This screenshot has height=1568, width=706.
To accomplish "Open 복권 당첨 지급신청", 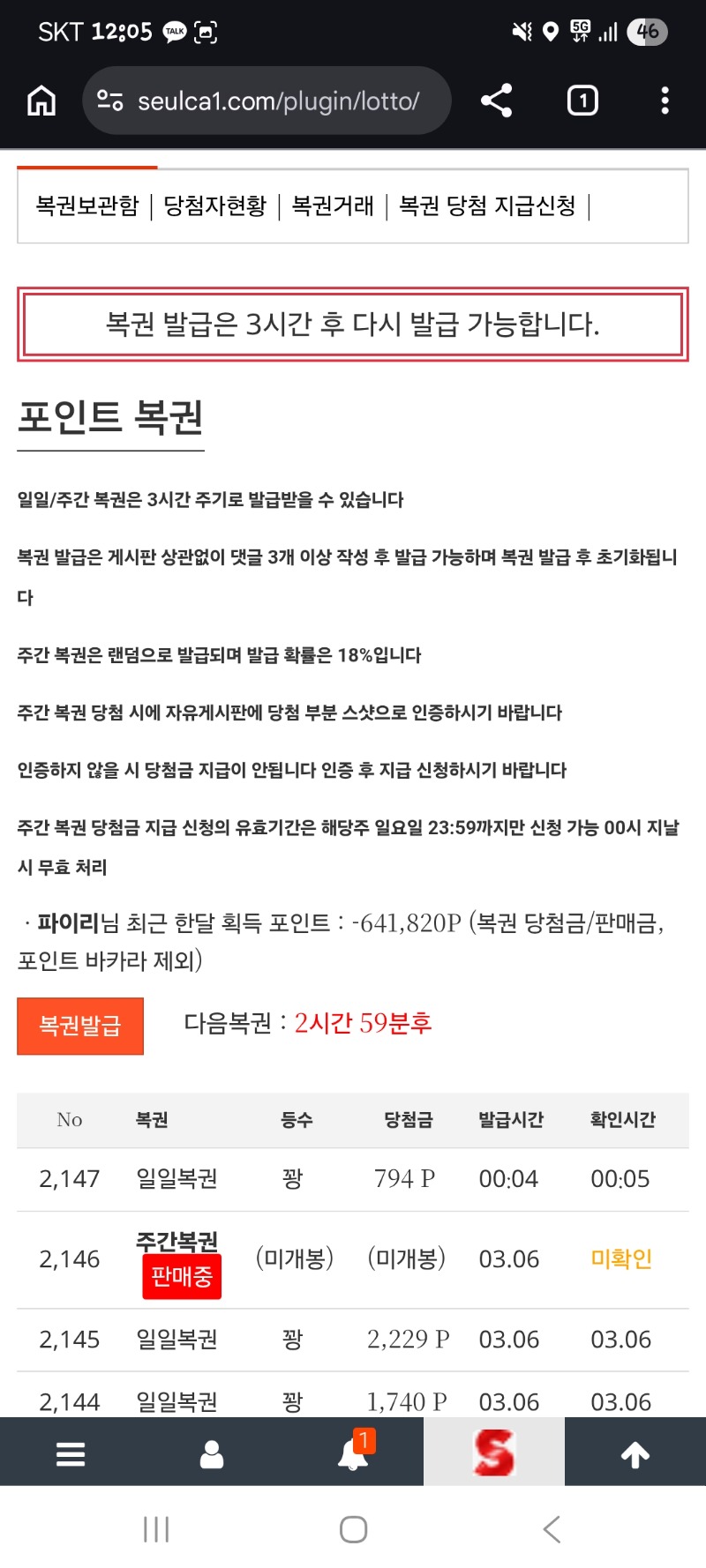I will tap(487, 206).
